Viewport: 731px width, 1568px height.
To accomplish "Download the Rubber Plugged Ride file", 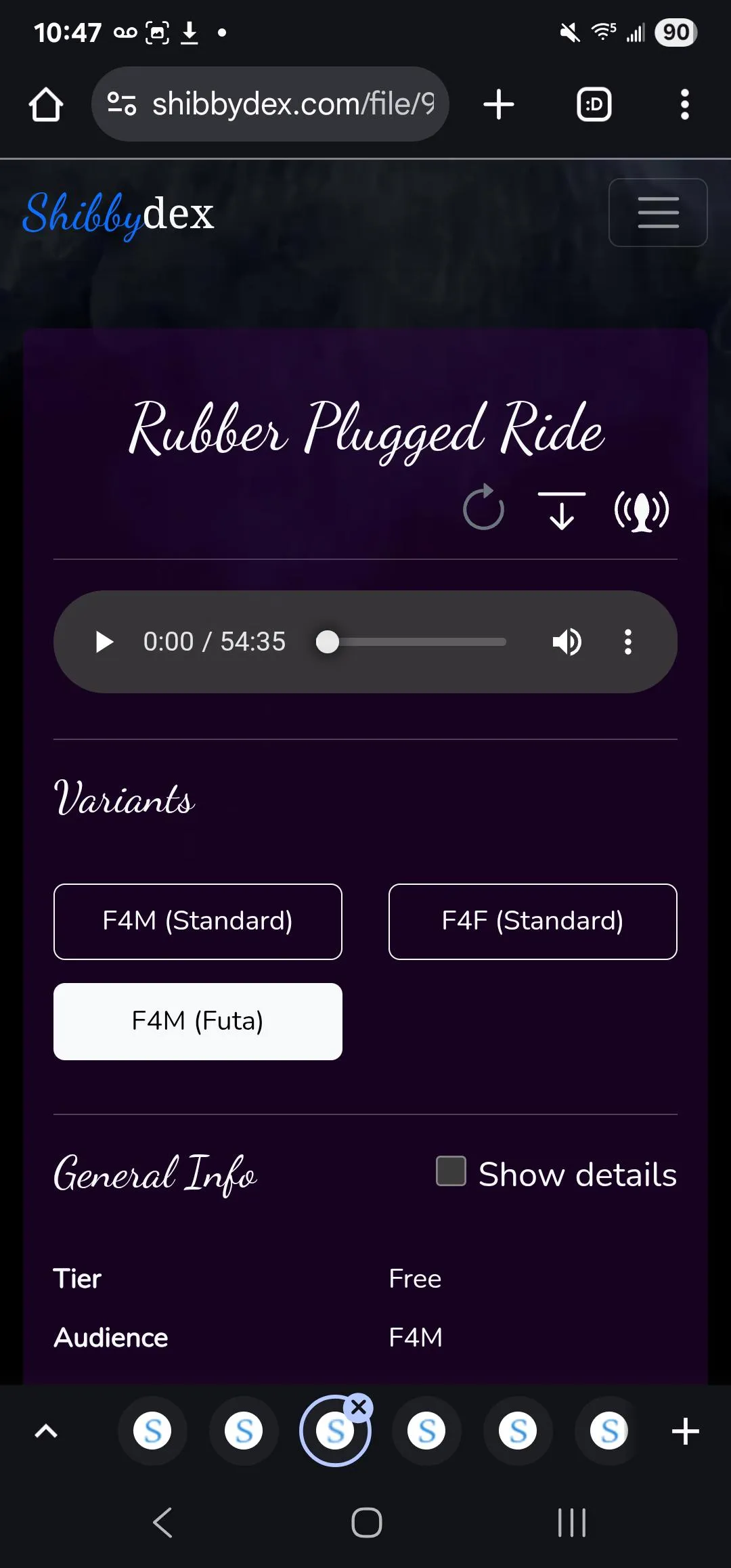I will tap(562, 510).
